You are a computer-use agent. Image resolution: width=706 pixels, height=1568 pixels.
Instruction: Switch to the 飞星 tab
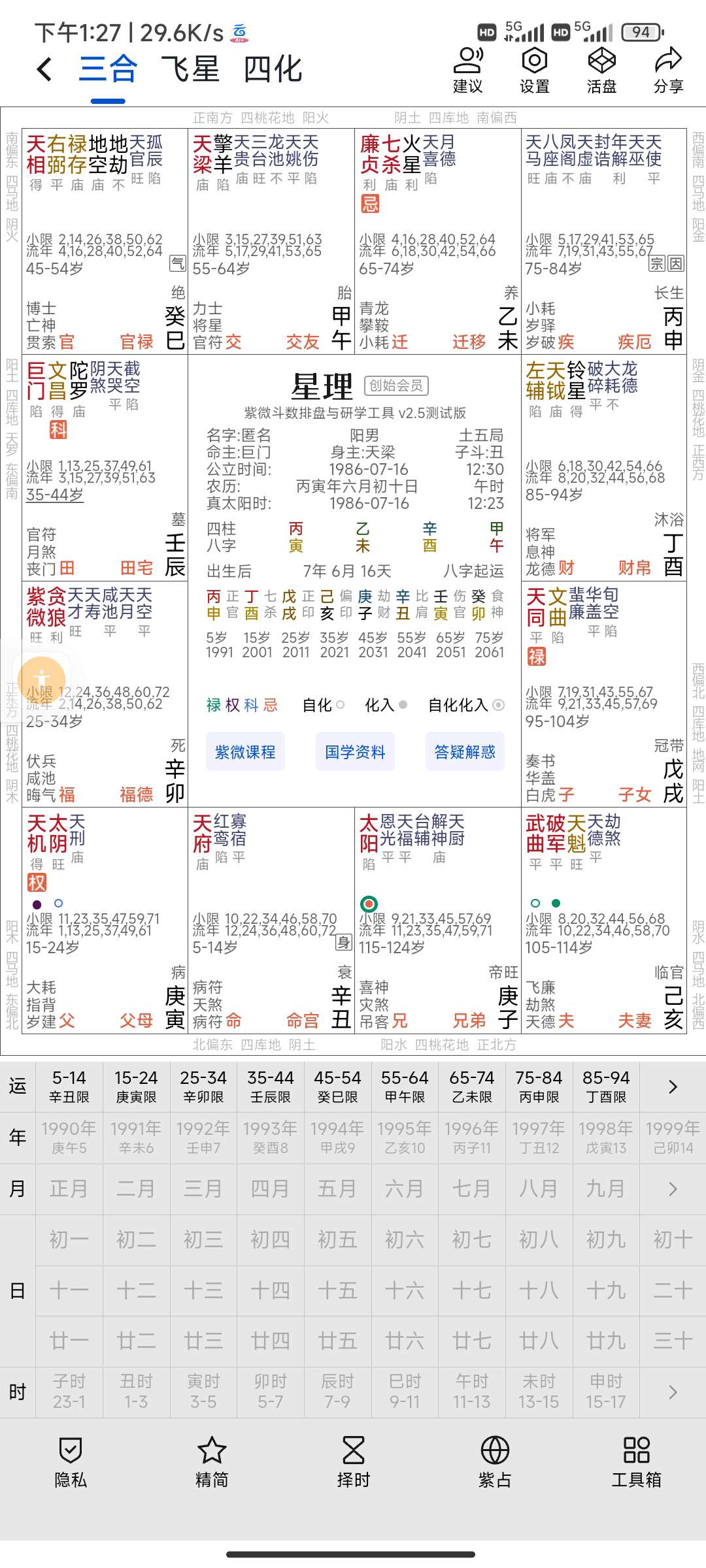click(190, 69)
